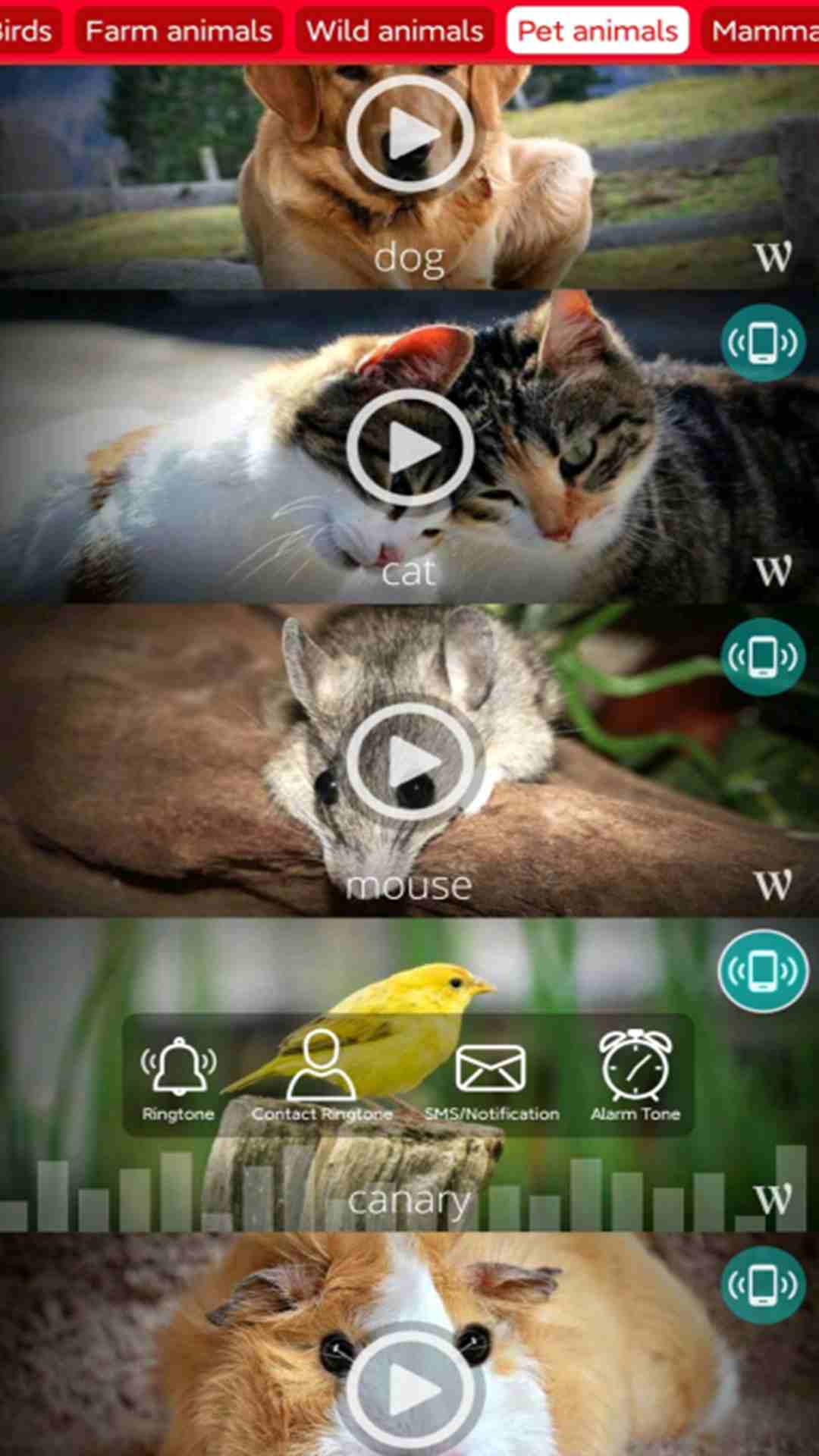Image resolution: width=819 pixels, height=1456 pixels.
Task: Play the mouse sound
Action: [x=410, y=761]
